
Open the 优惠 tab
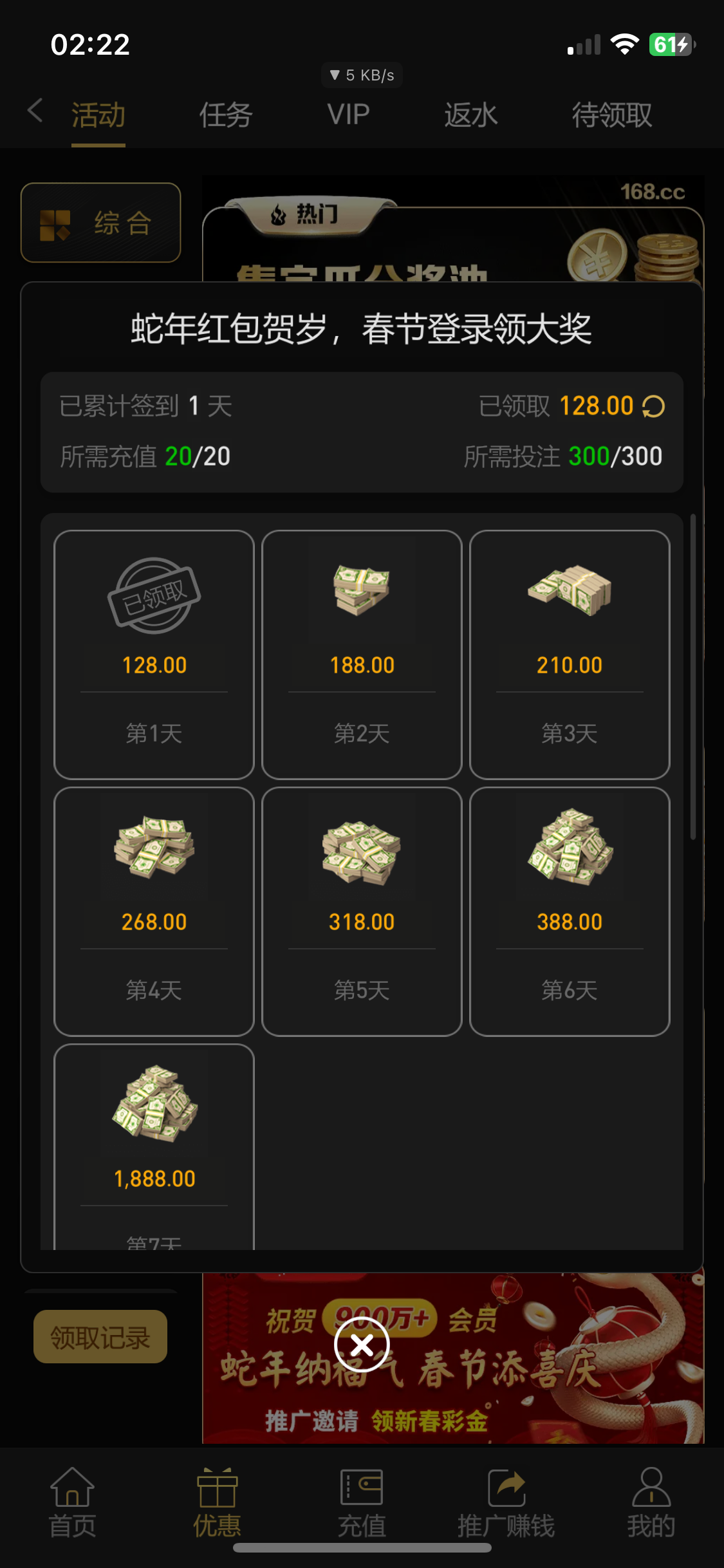217,1503
